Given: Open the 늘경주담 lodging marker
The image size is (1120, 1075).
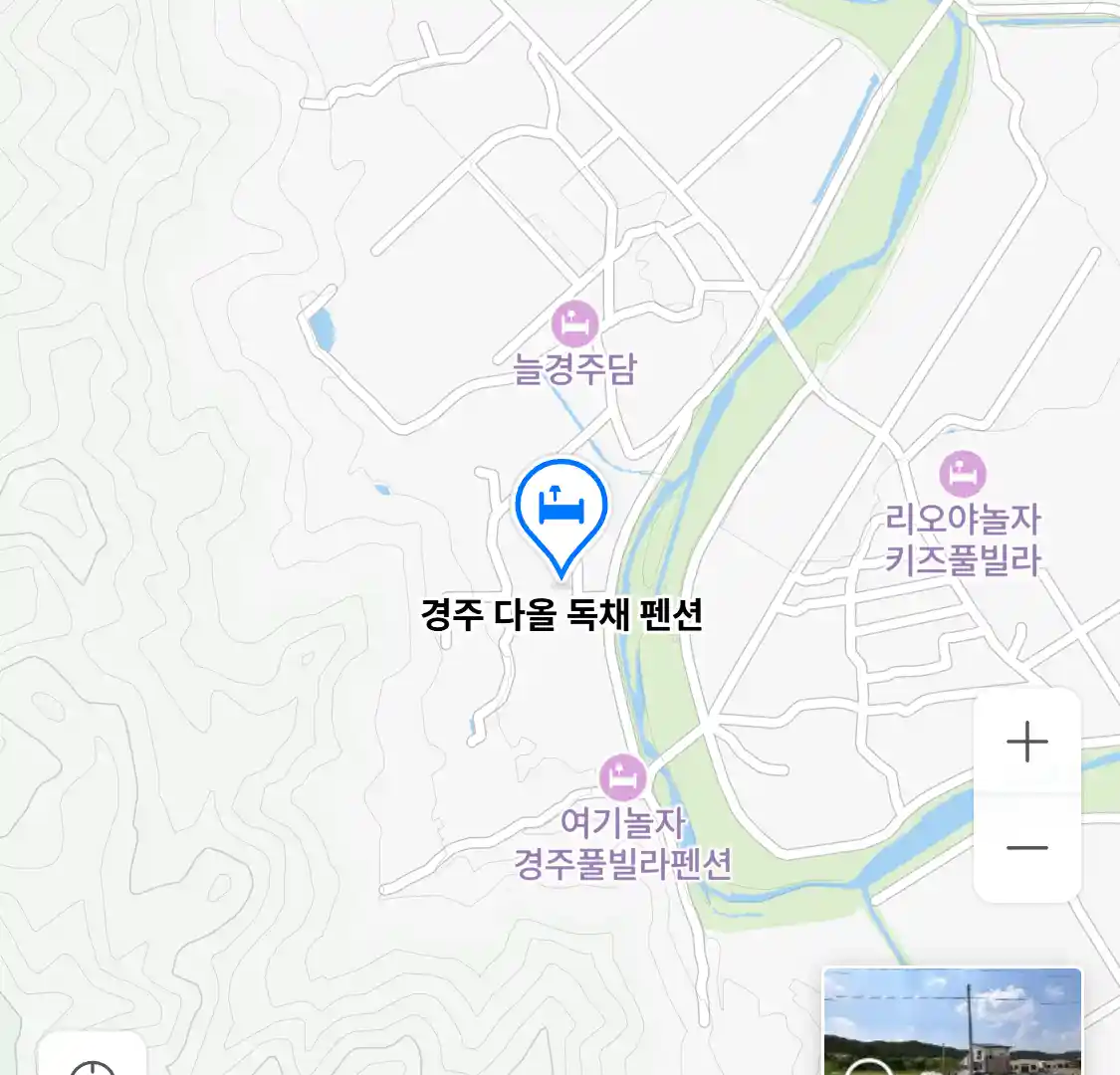Looking at the screenshot, I should [x=574, y=324].
